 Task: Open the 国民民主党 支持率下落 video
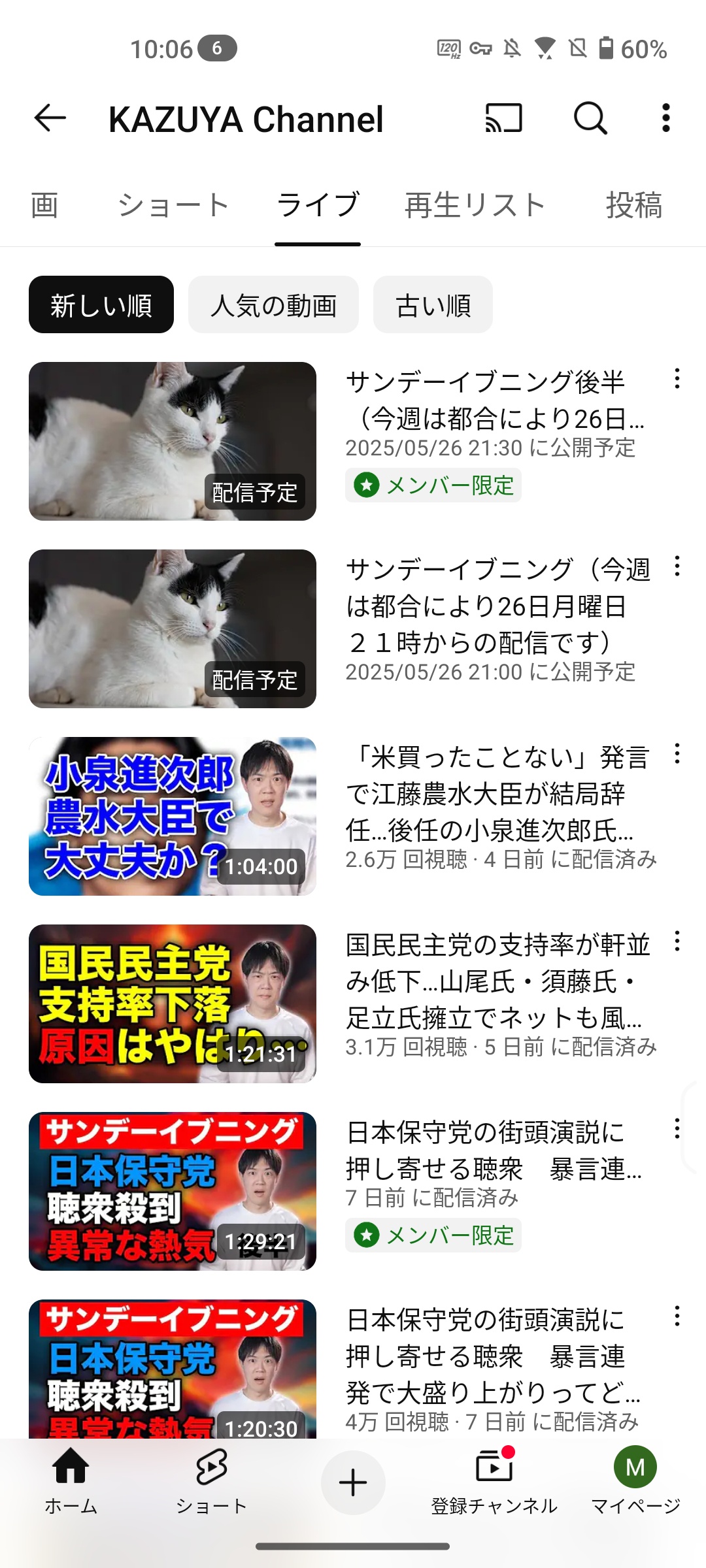click(x=173, y=1004)
